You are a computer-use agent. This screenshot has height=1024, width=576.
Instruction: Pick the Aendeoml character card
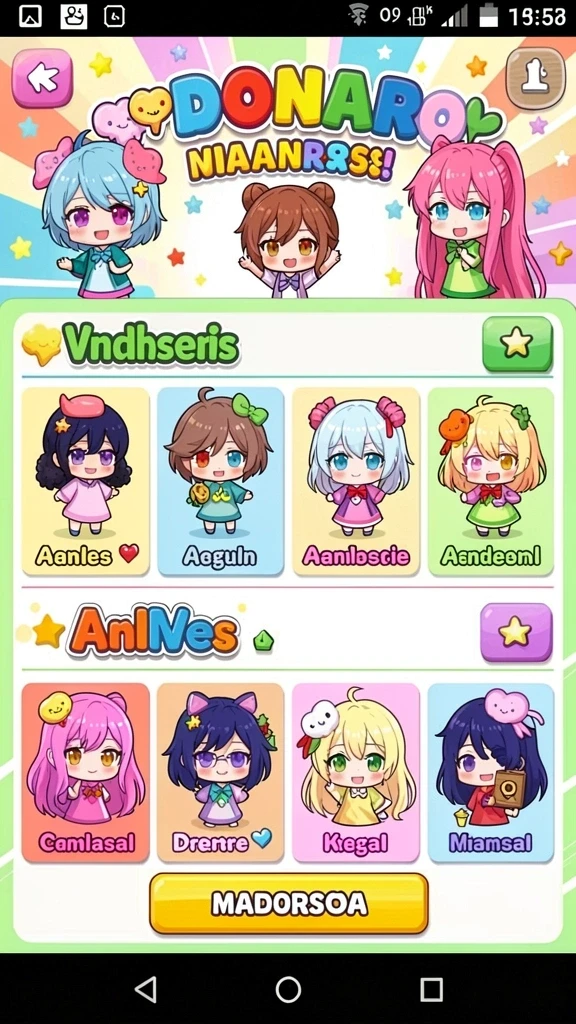[x=490, y=481]
